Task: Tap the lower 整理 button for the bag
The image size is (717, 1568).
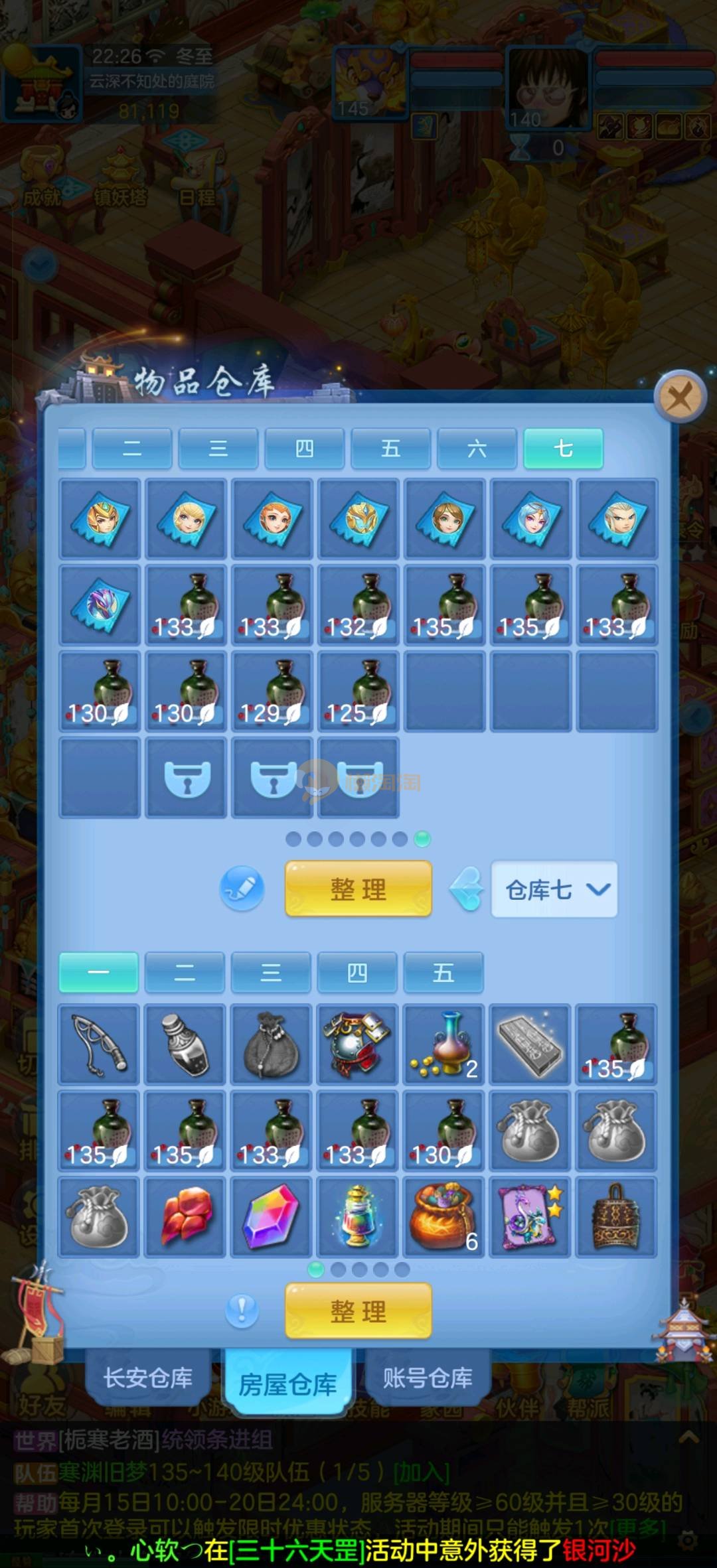Action: tap(358, 1311)
